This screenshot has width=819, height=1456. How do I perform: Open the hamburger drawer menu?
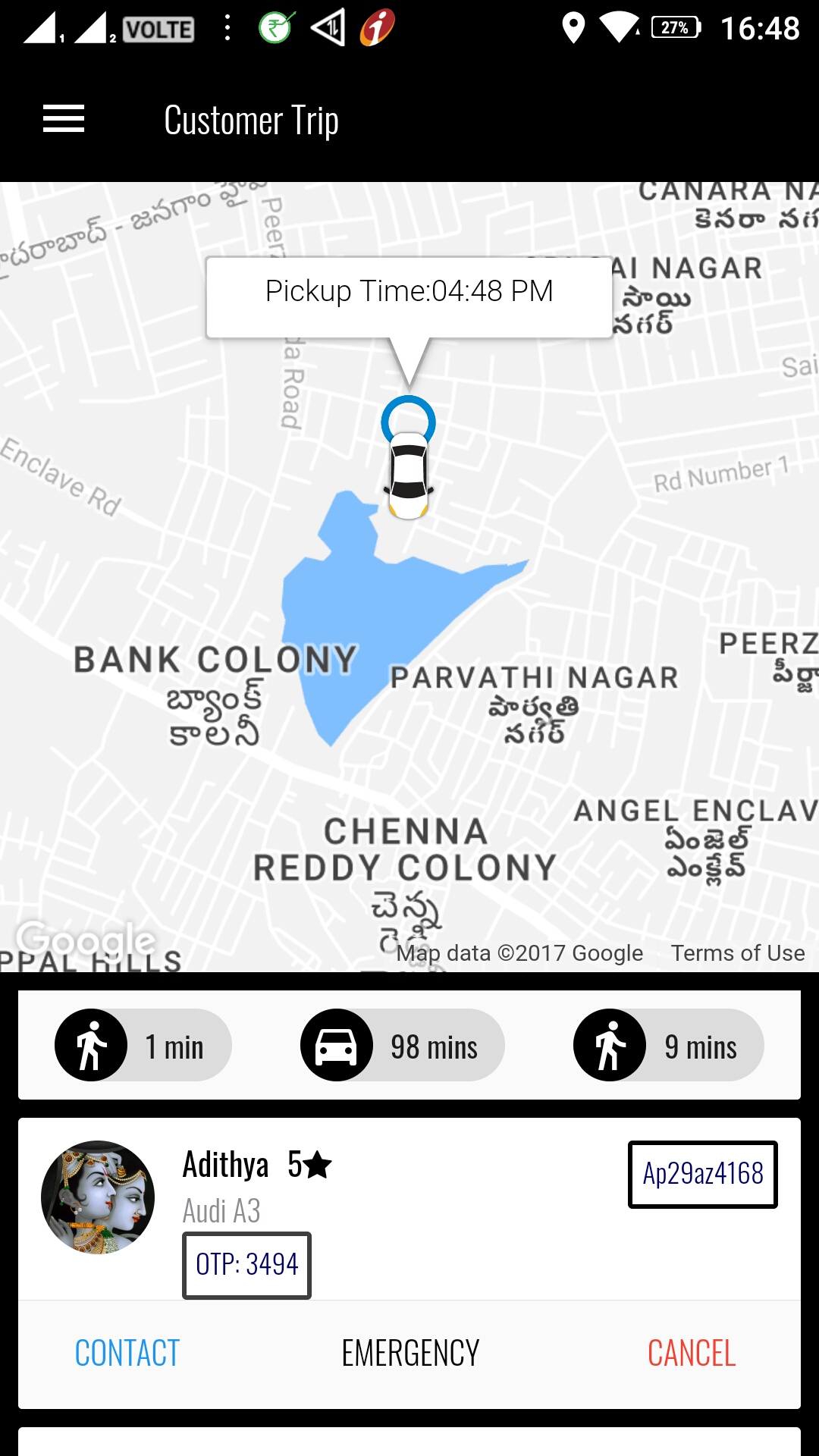coord(64,119)
